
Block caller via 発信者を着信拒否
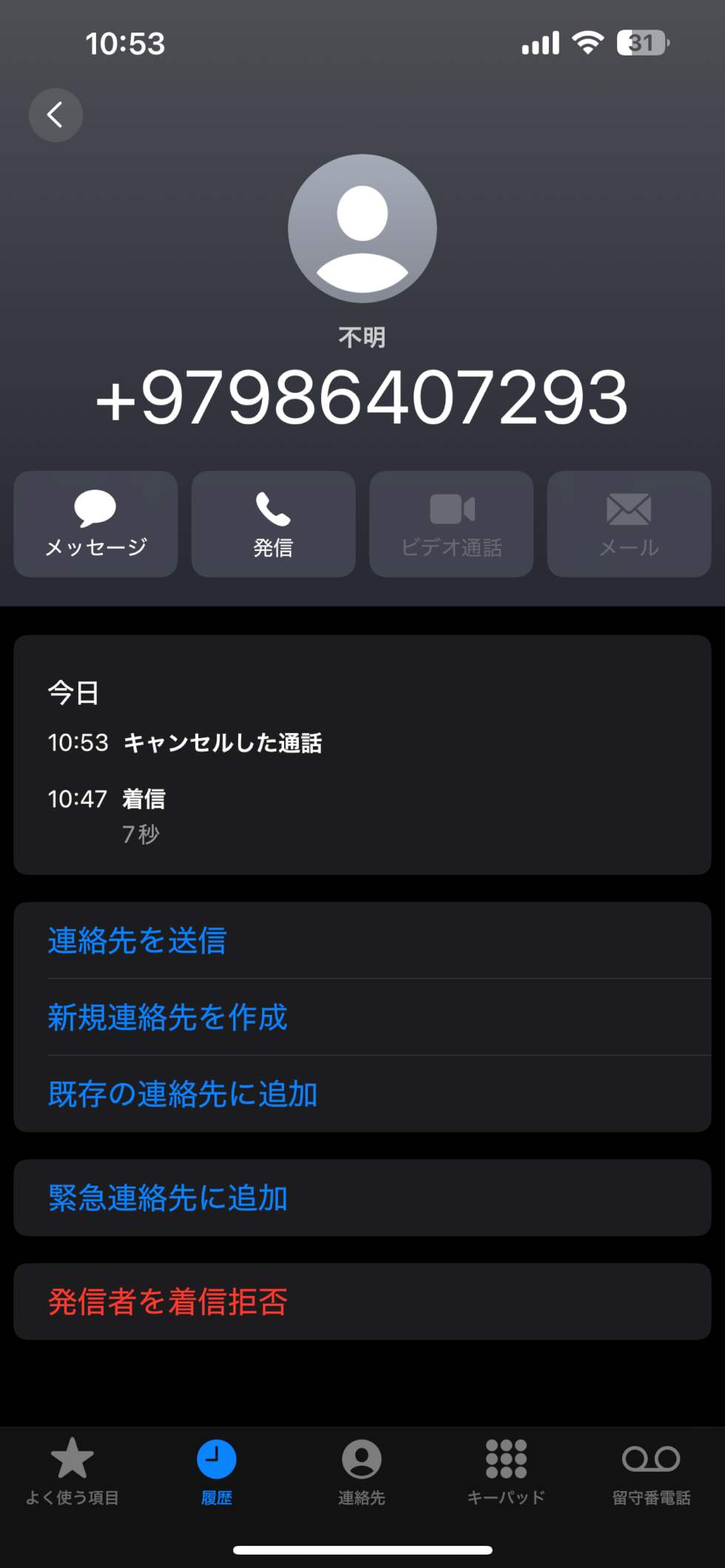pos(362,1301)
